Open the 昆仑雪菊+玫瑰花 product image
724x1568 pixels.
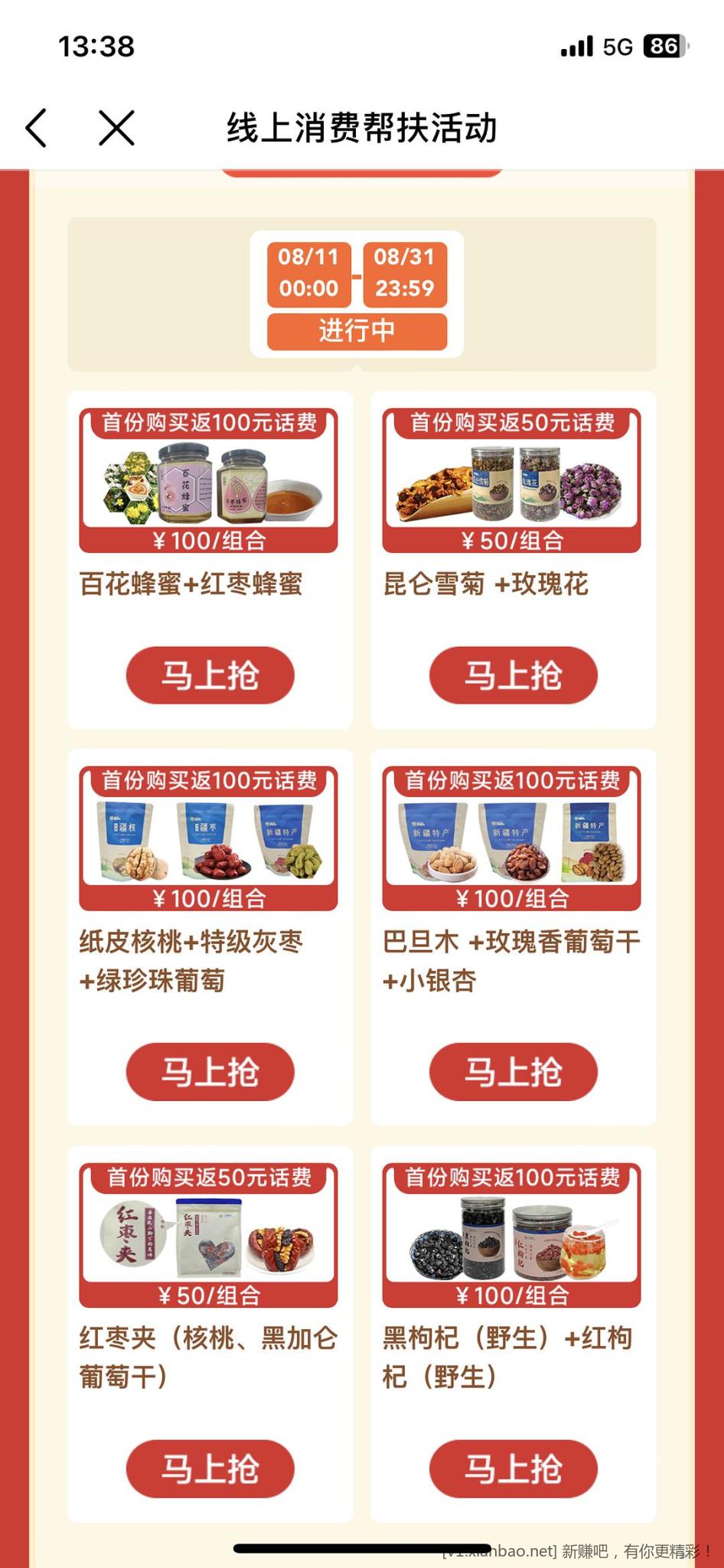511,480
